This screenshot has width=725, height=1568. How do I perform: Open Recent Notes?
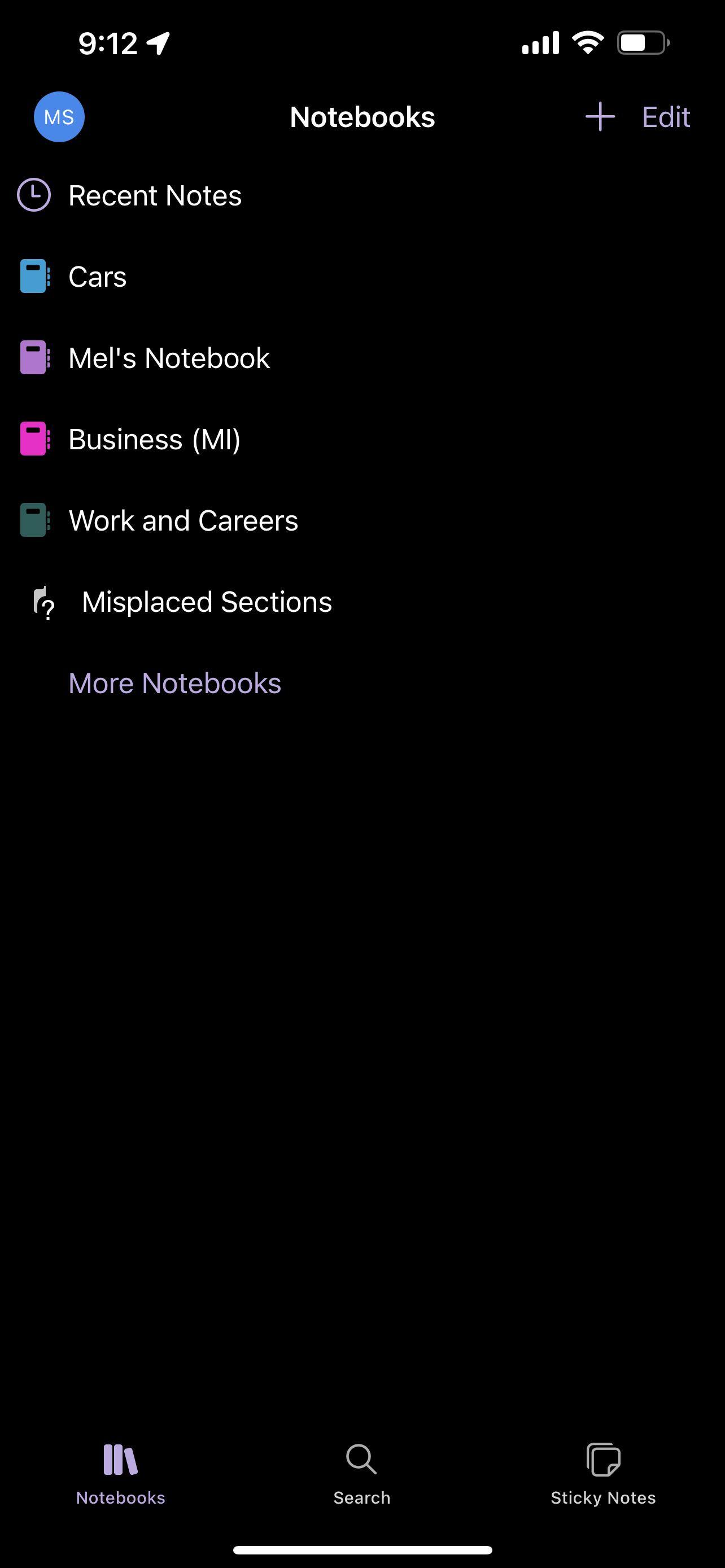155,195
